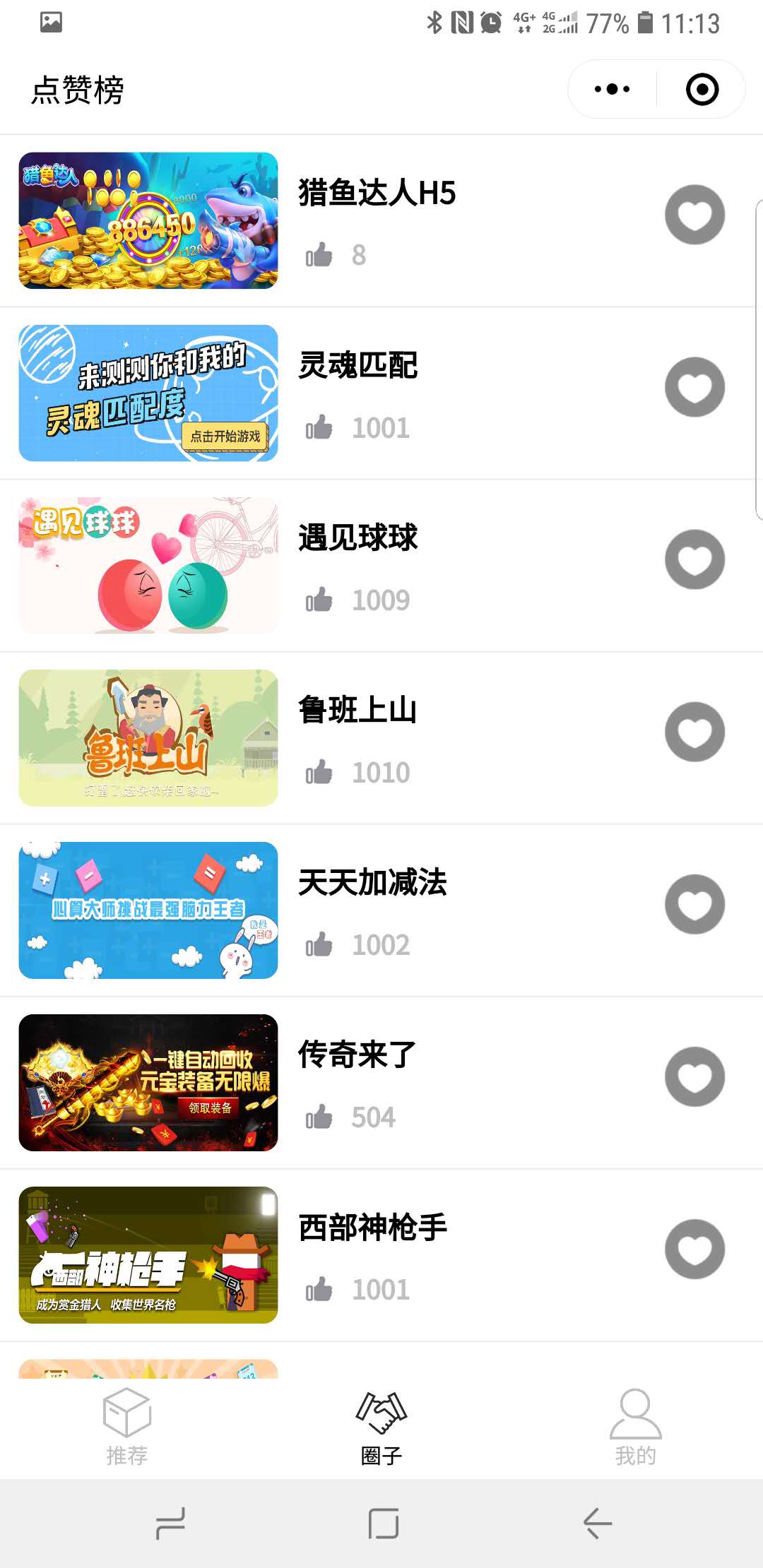The height and width of the screenshot is (1568, 763).
Task: Like the game 鲁班上山
Action: [694, 732]
